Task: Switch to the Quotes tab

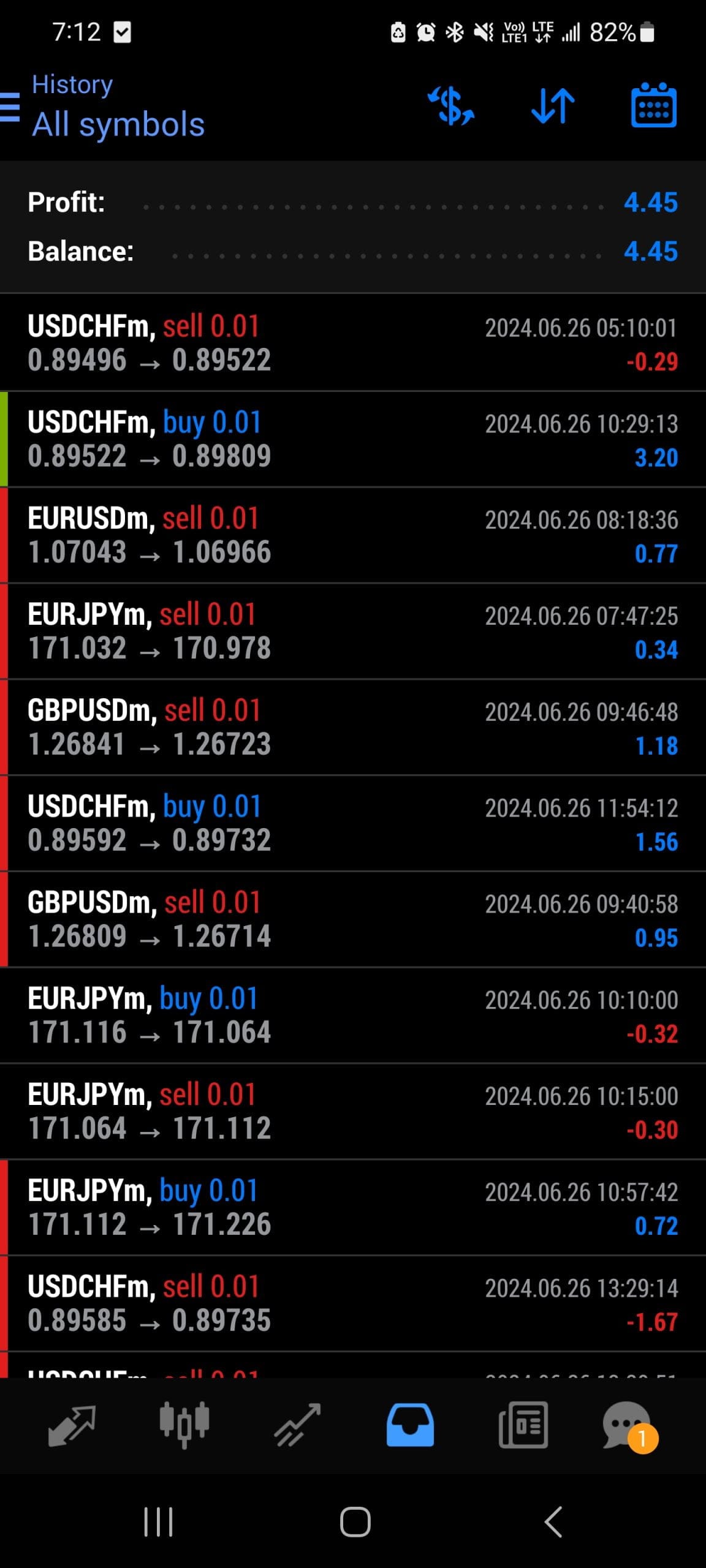Action: point(72,1425)
